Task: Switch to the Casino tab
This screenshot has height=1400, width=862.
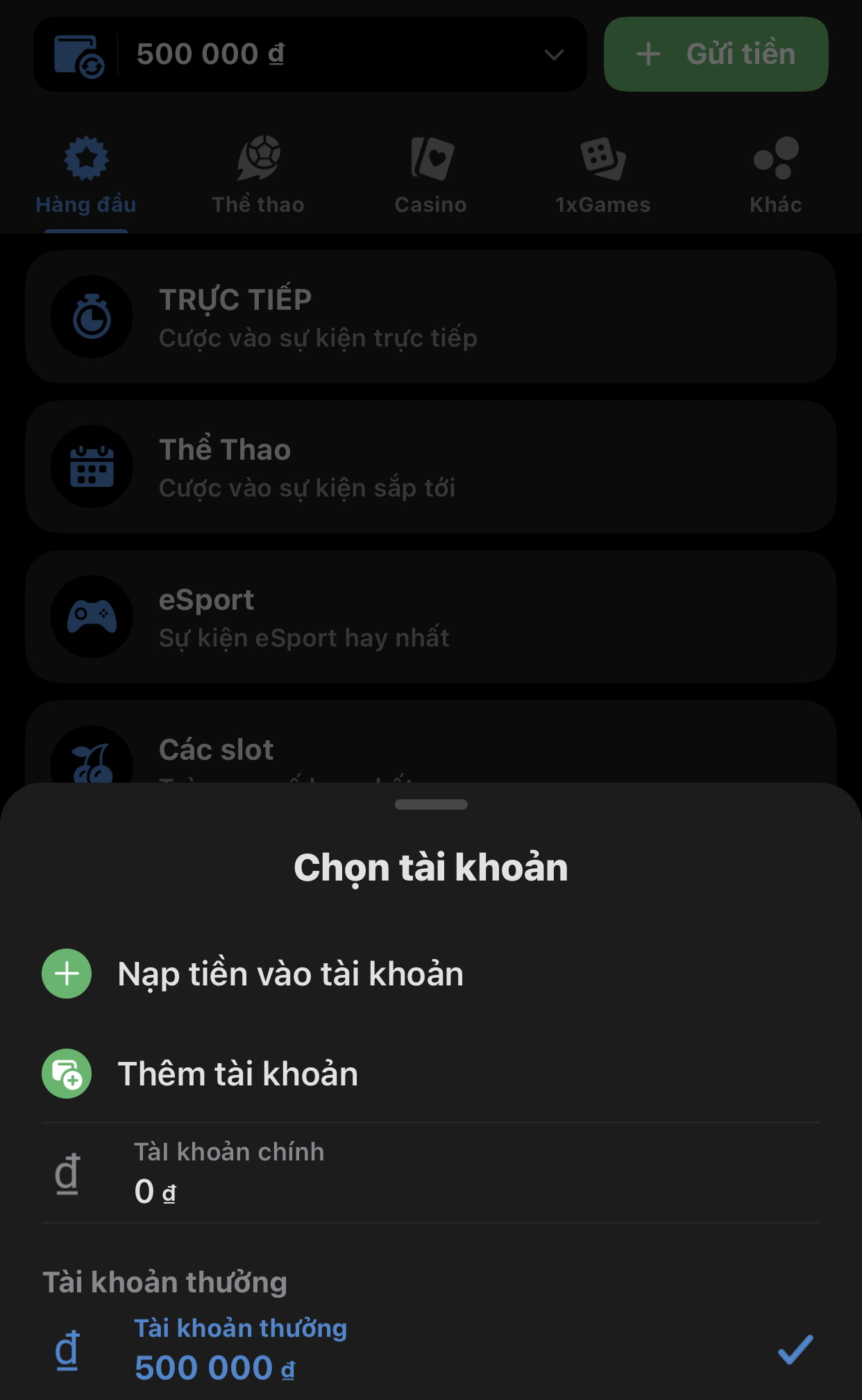Action: pos(430,175)
